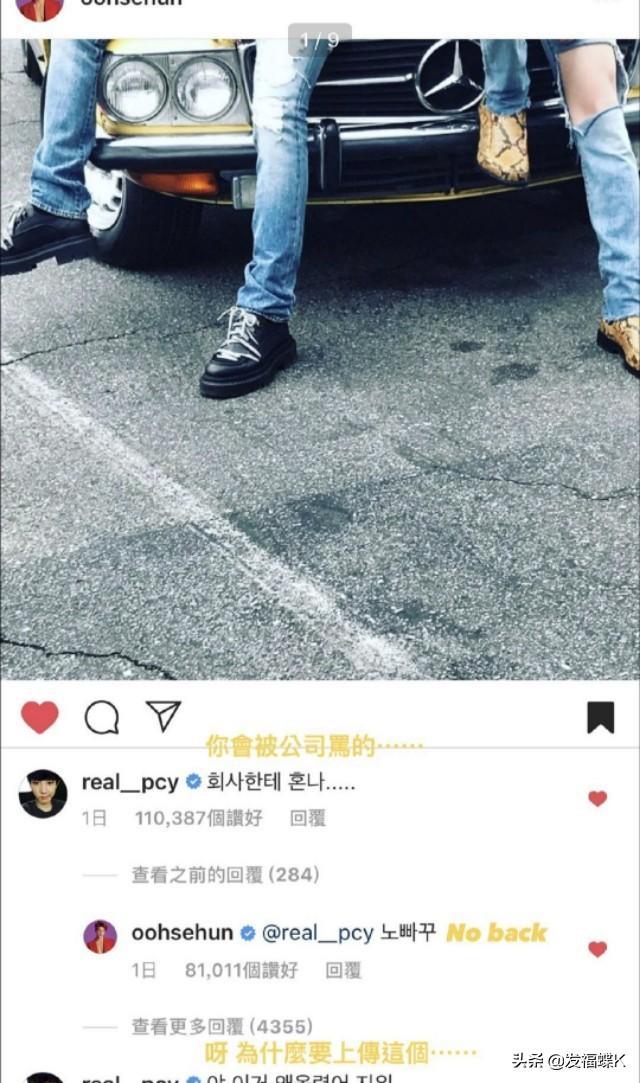Like the post with the heart icon
Image resolution: width=640 pixels, height=1083 pixels.
[40, 717]
